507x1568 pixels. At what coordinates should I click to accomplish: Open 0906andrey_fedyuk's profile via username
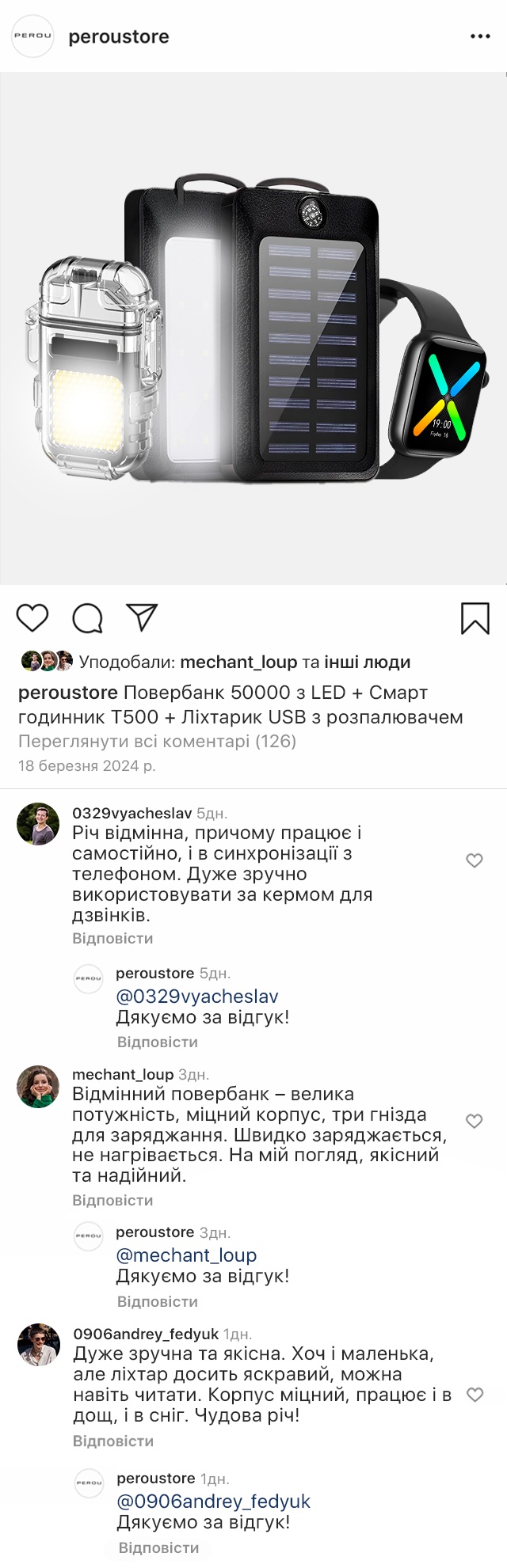pyautogui.click(x=146, y=1335)
